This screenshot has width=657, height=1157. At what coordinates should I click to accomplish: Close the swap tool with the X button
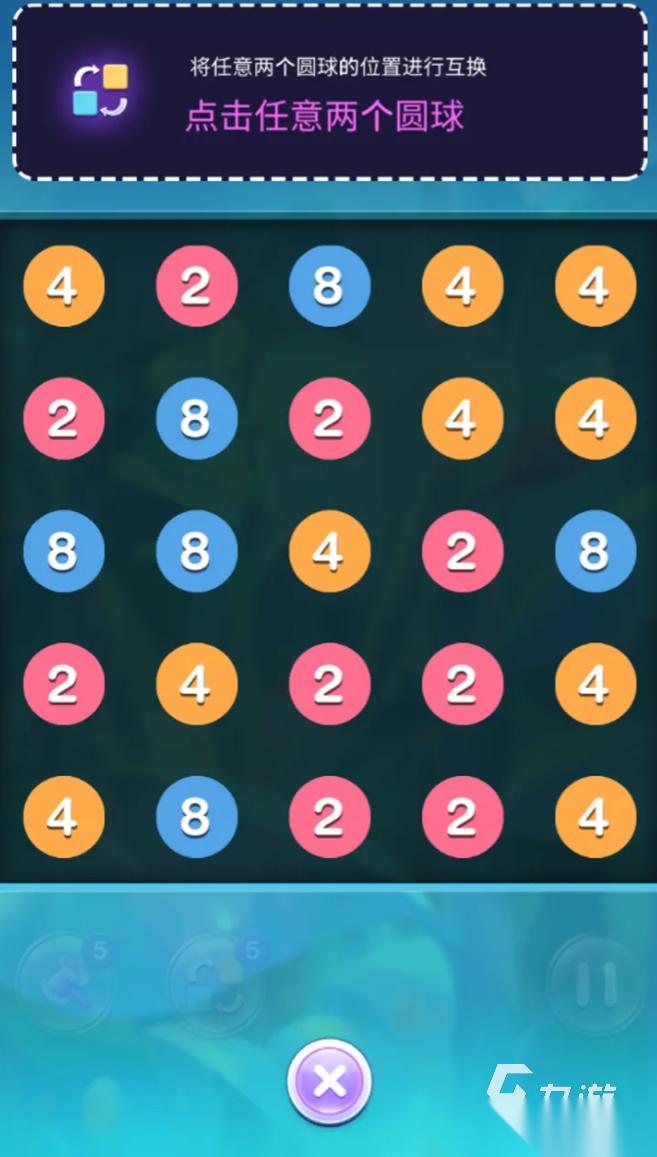329,1081
